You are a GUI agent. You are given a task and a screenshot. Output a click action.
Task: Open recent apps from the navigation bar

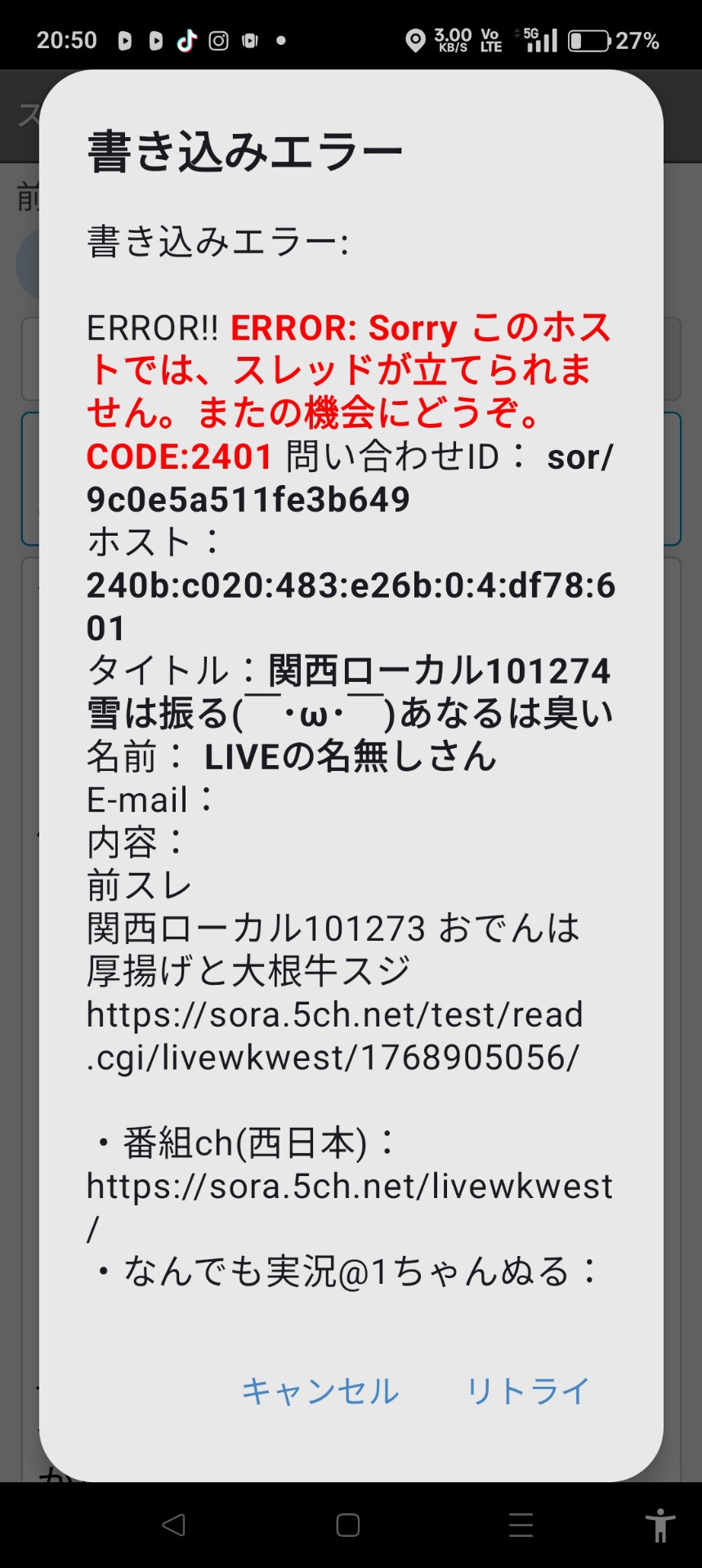coord(521,1525)
